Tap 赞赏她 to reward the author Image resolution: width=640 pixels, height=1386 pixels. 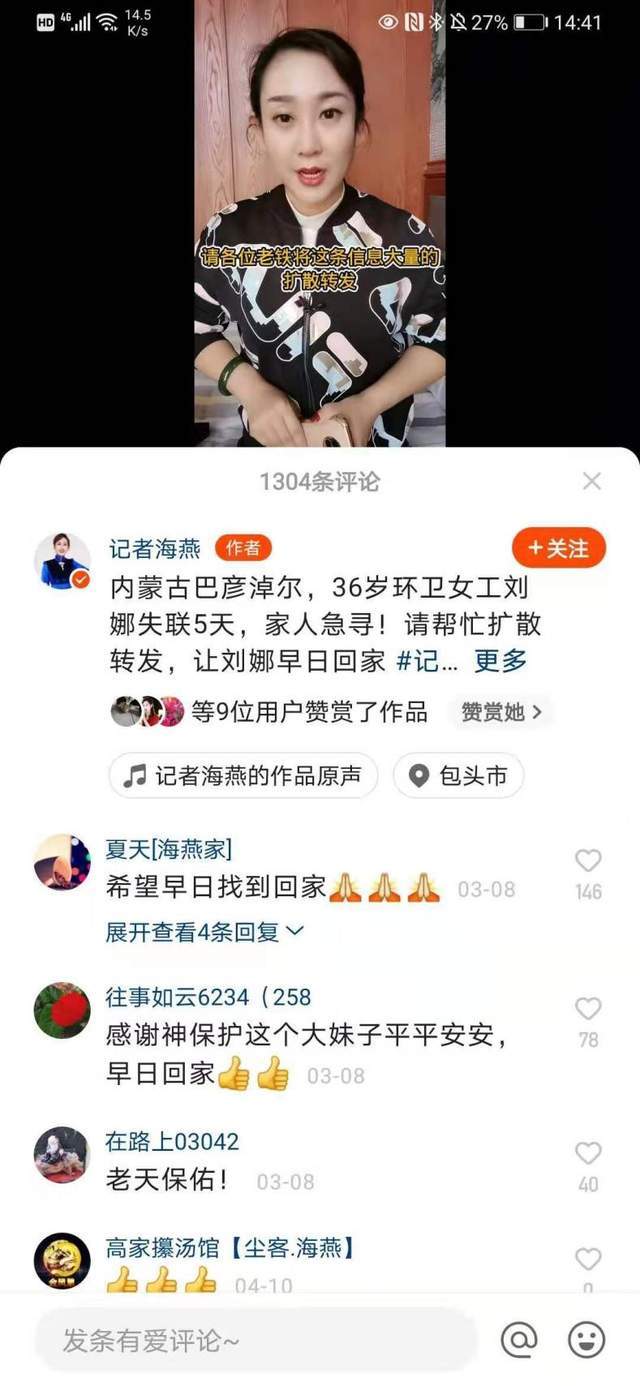click(x=501, y=712)
